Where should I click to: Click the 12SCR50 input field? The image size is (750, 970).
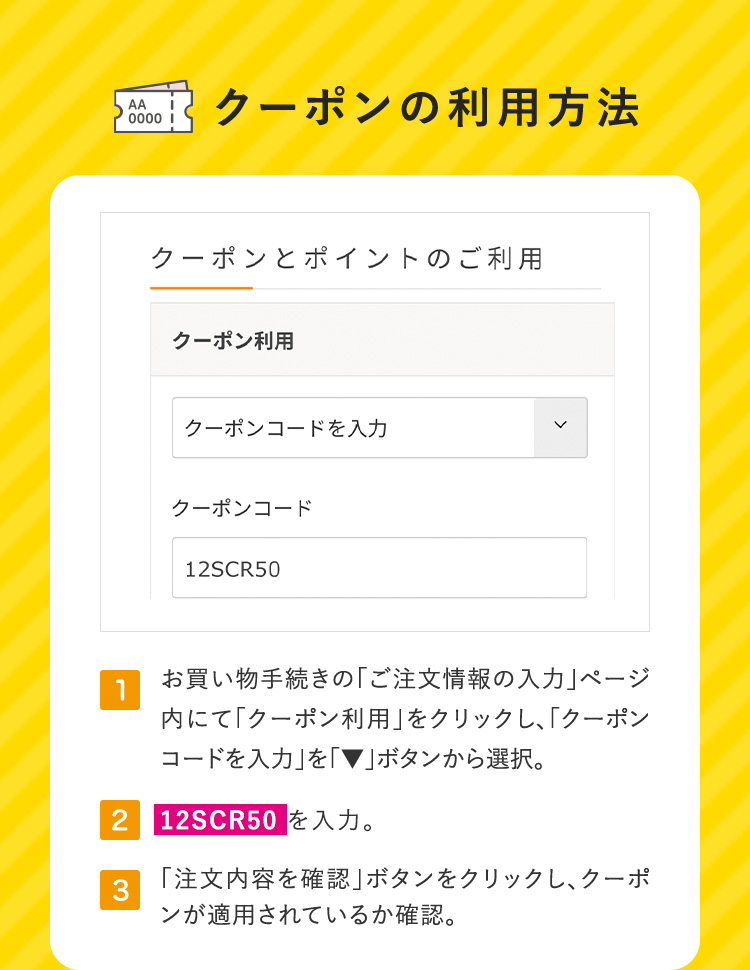pyautogui.click(x=380, y=568)
